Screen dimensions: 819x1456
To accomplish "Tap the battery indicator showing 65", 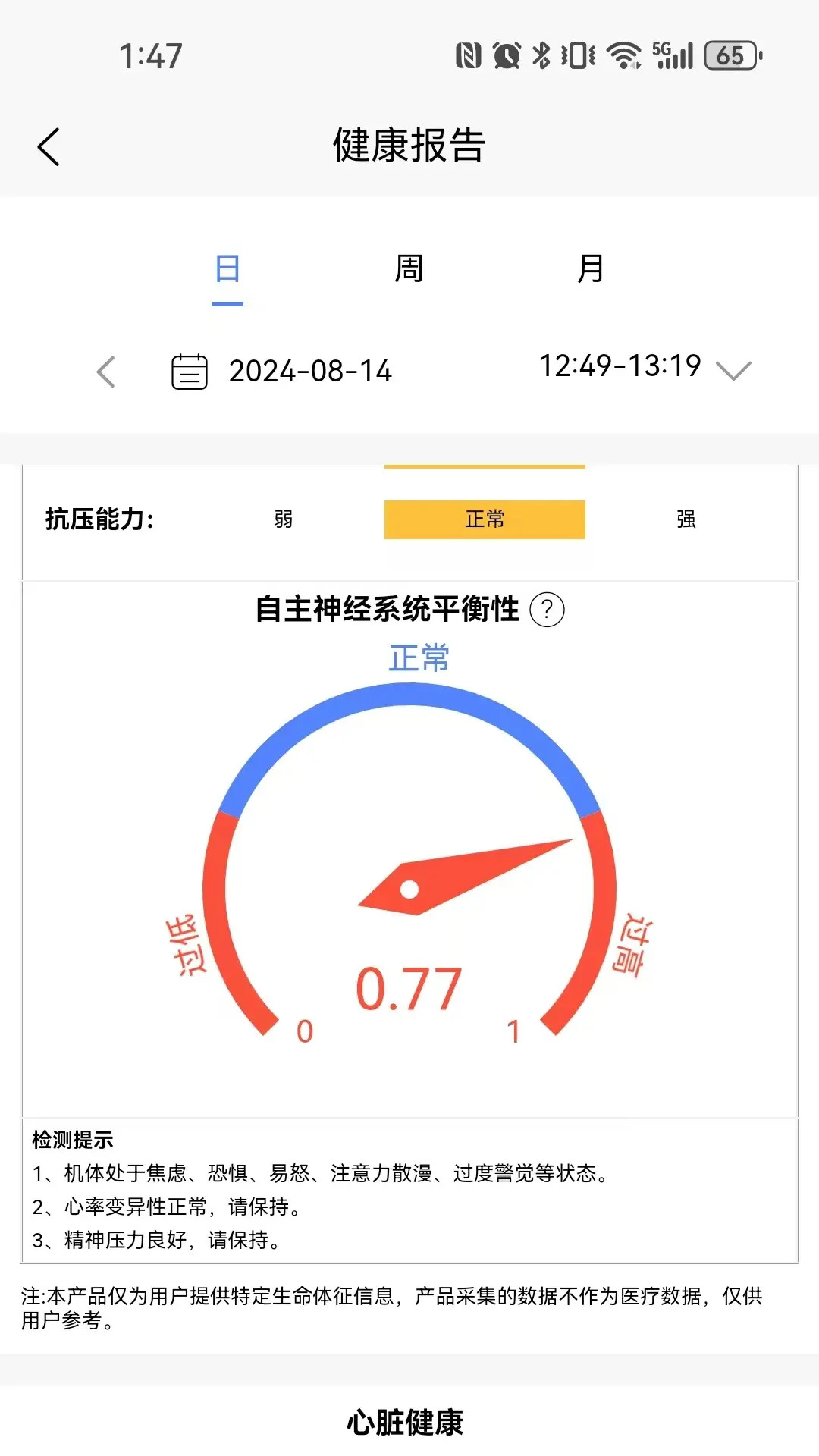I will coord(730,55).
